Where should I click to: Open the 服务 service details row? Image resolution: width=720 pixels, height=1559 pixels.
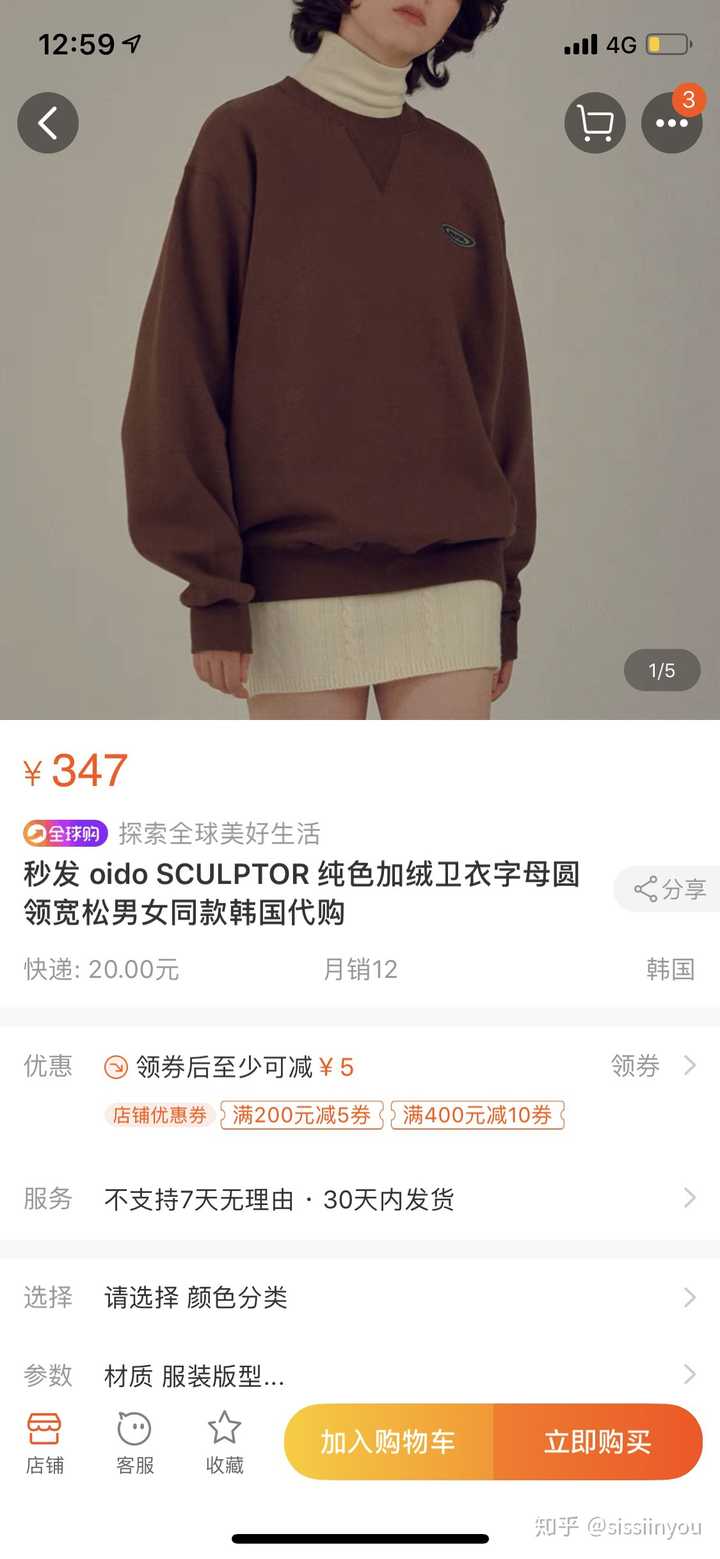click(x=360, y=1199)
